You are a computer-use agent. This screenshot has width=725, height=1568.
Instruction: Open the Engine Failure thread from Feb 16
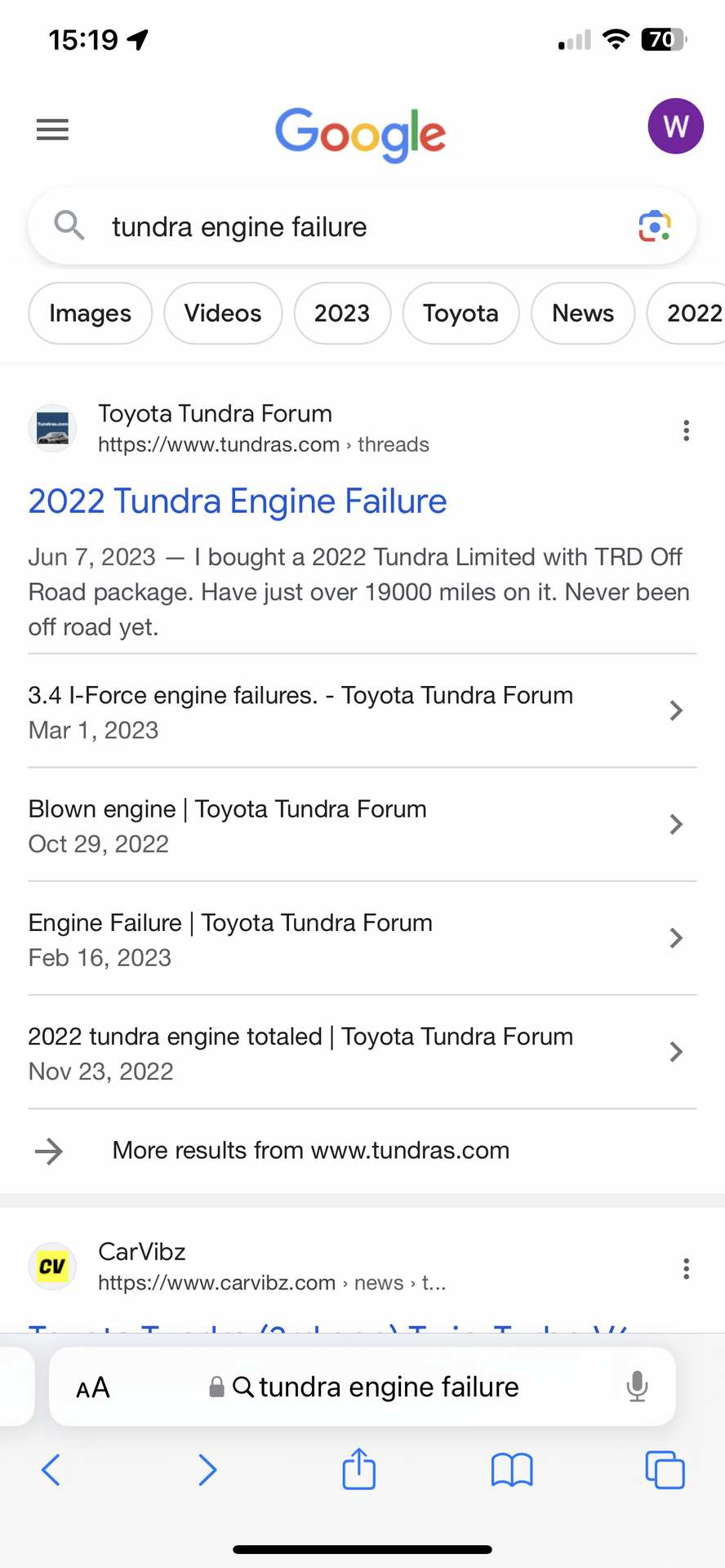coord(362,938)
